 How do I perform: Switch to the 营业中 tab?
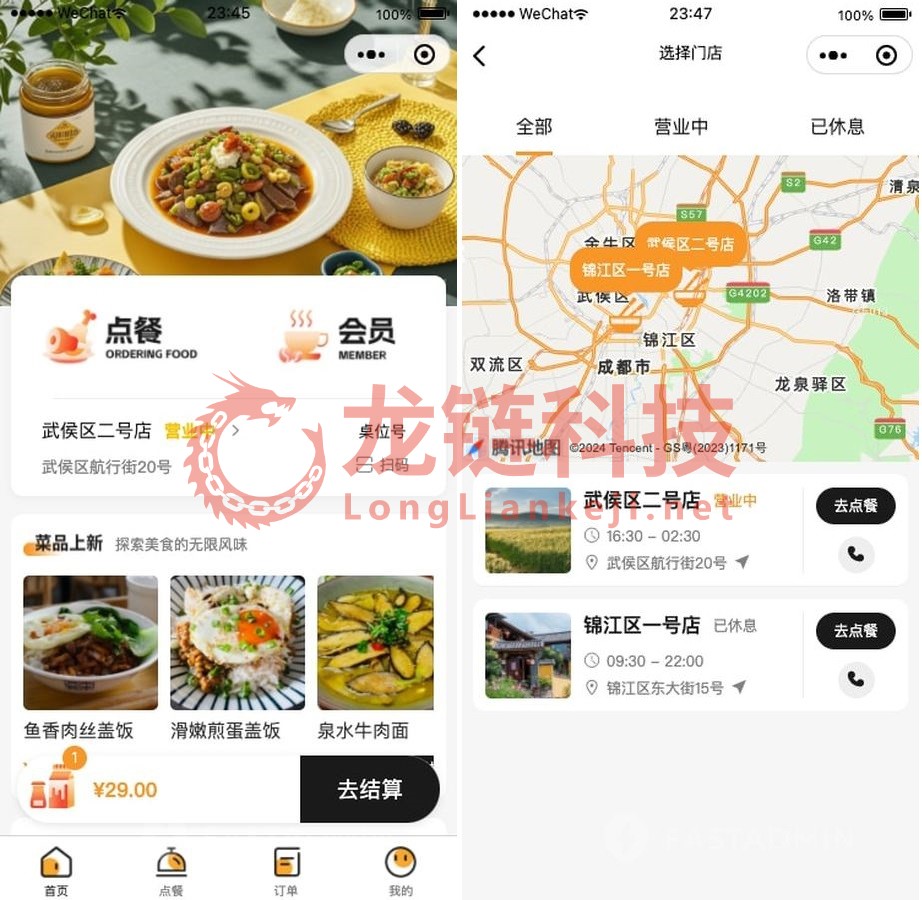(x=681, y=127)
